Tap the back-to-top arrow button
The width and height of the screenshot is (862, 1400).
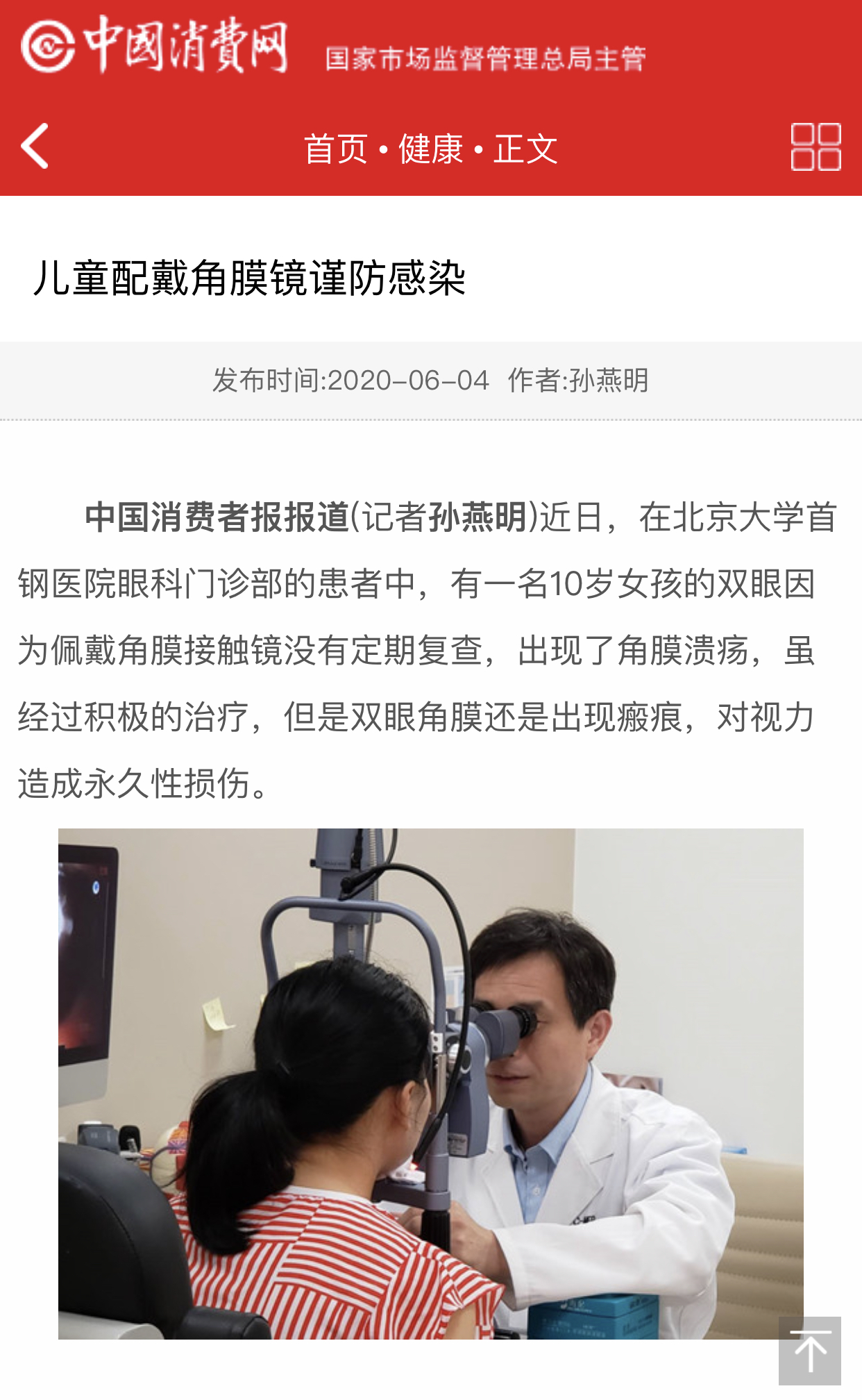click(x=809, y=1351)
